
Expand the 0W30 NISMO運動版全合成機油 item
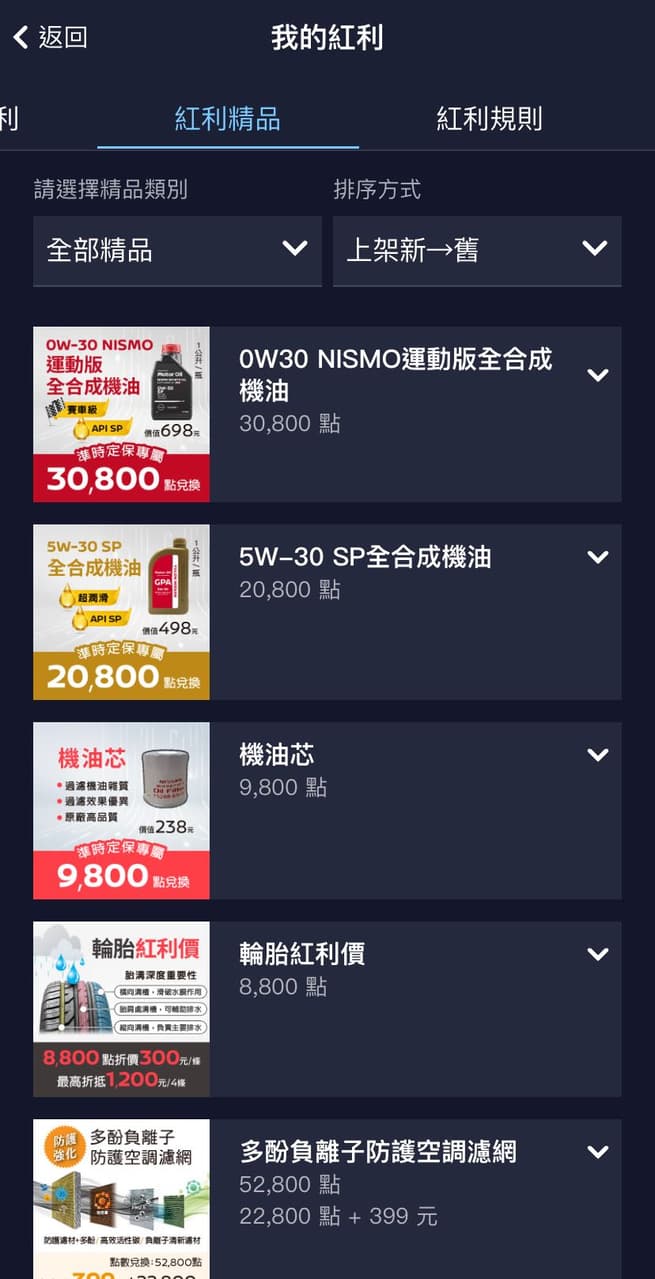598,375
